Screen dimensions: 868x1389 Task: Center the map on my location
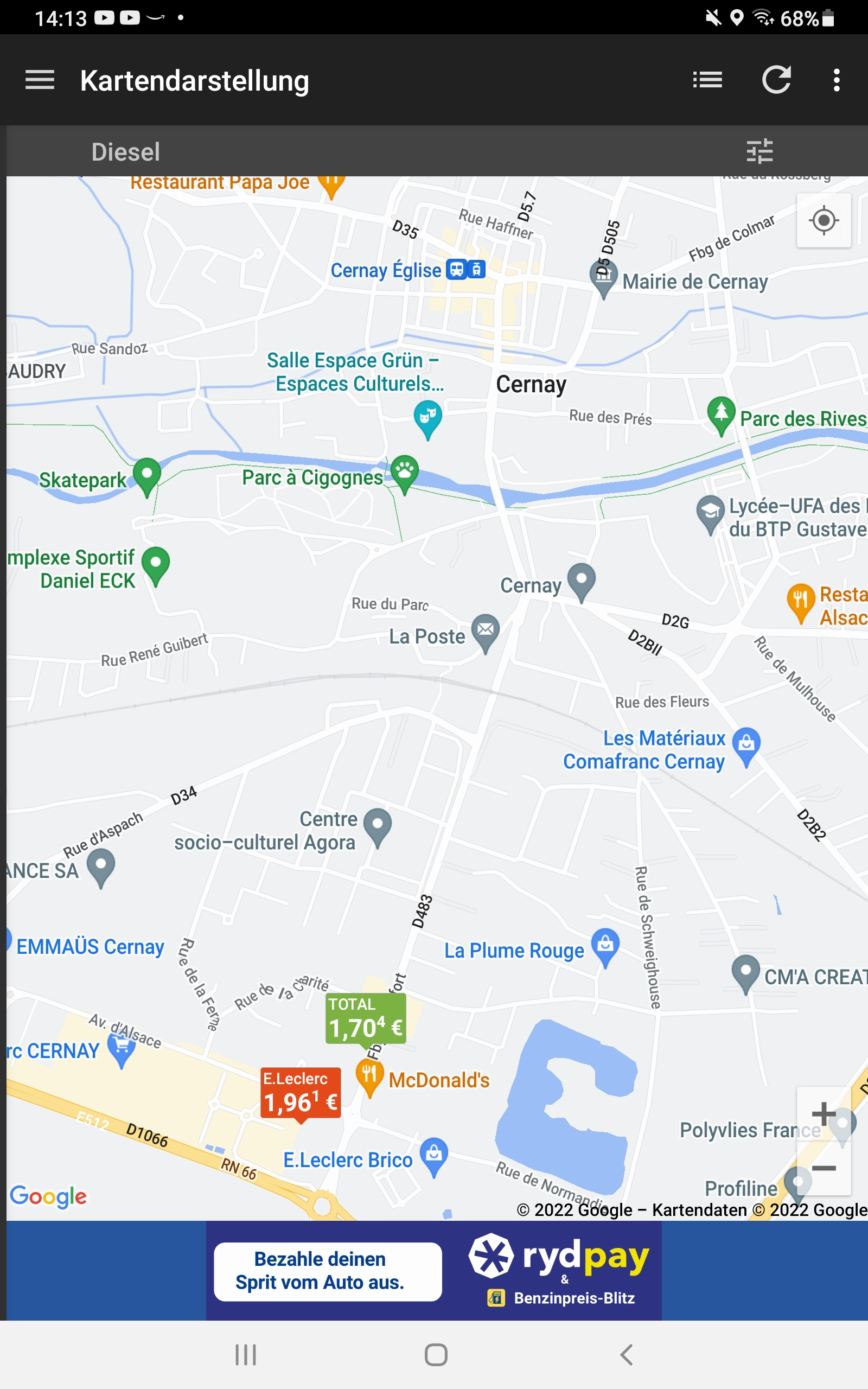pyautogui.click(x=823, y=220)
